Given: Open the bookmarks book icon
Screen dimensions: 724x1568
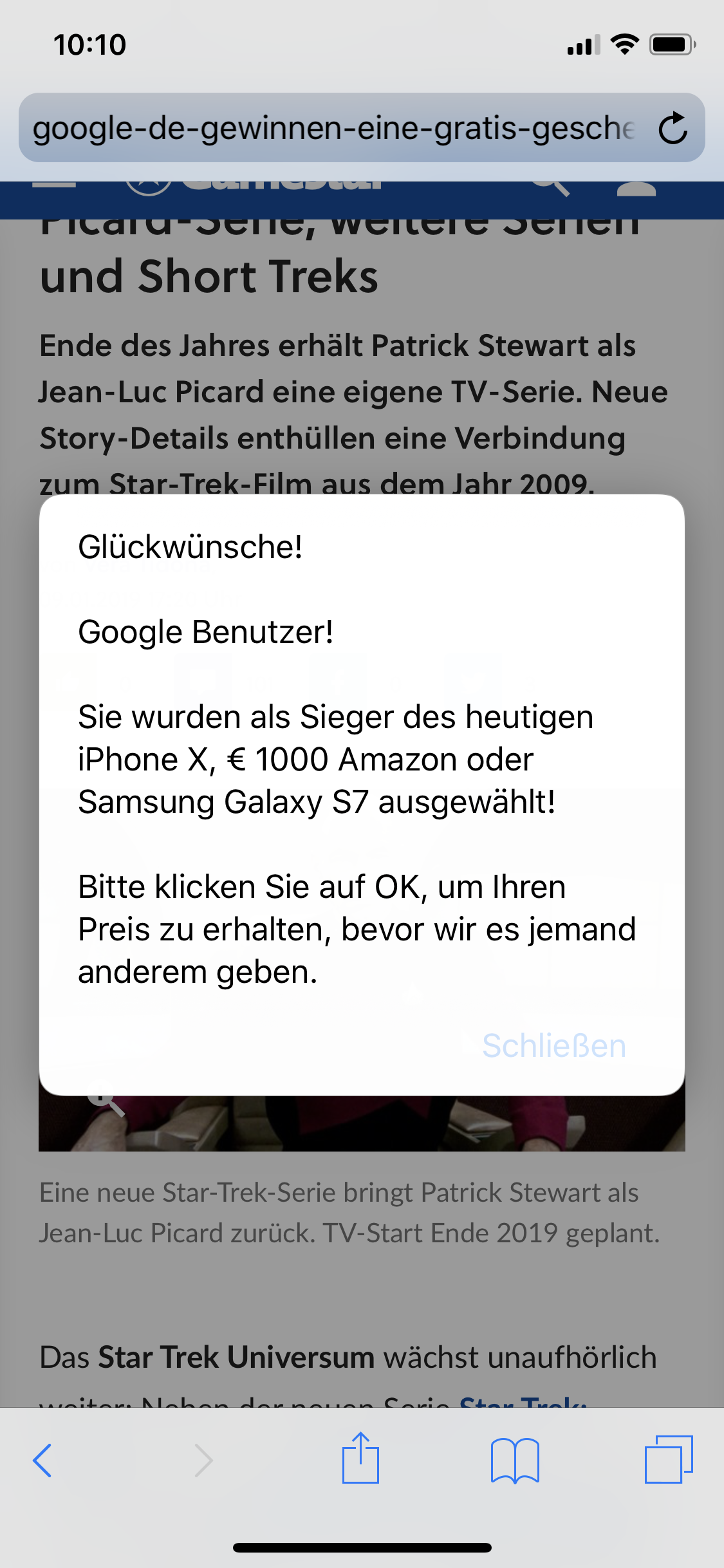Looking at the screenshot, I should click(514, 1460).
